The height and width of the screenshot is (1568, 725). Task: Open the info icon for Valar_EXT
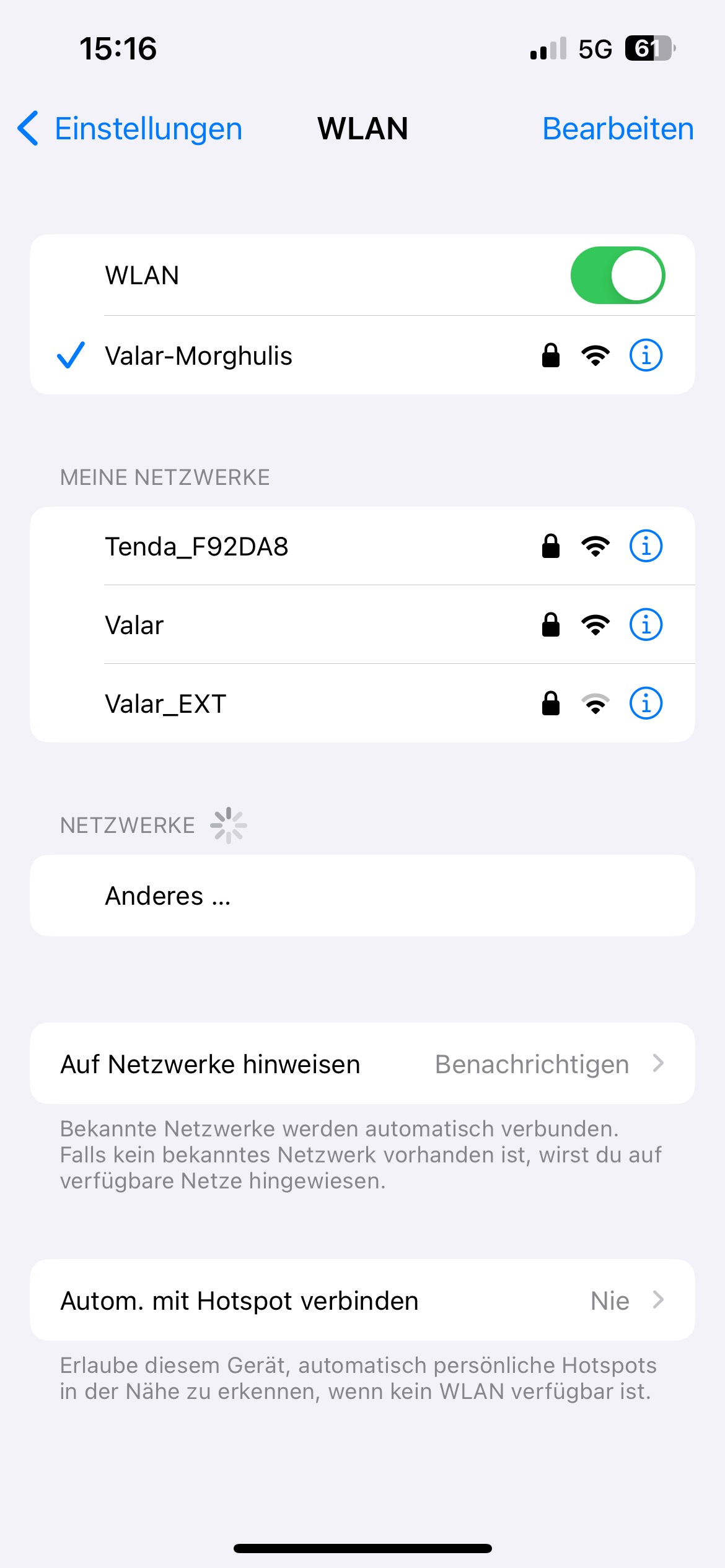[x=646, y=703]
